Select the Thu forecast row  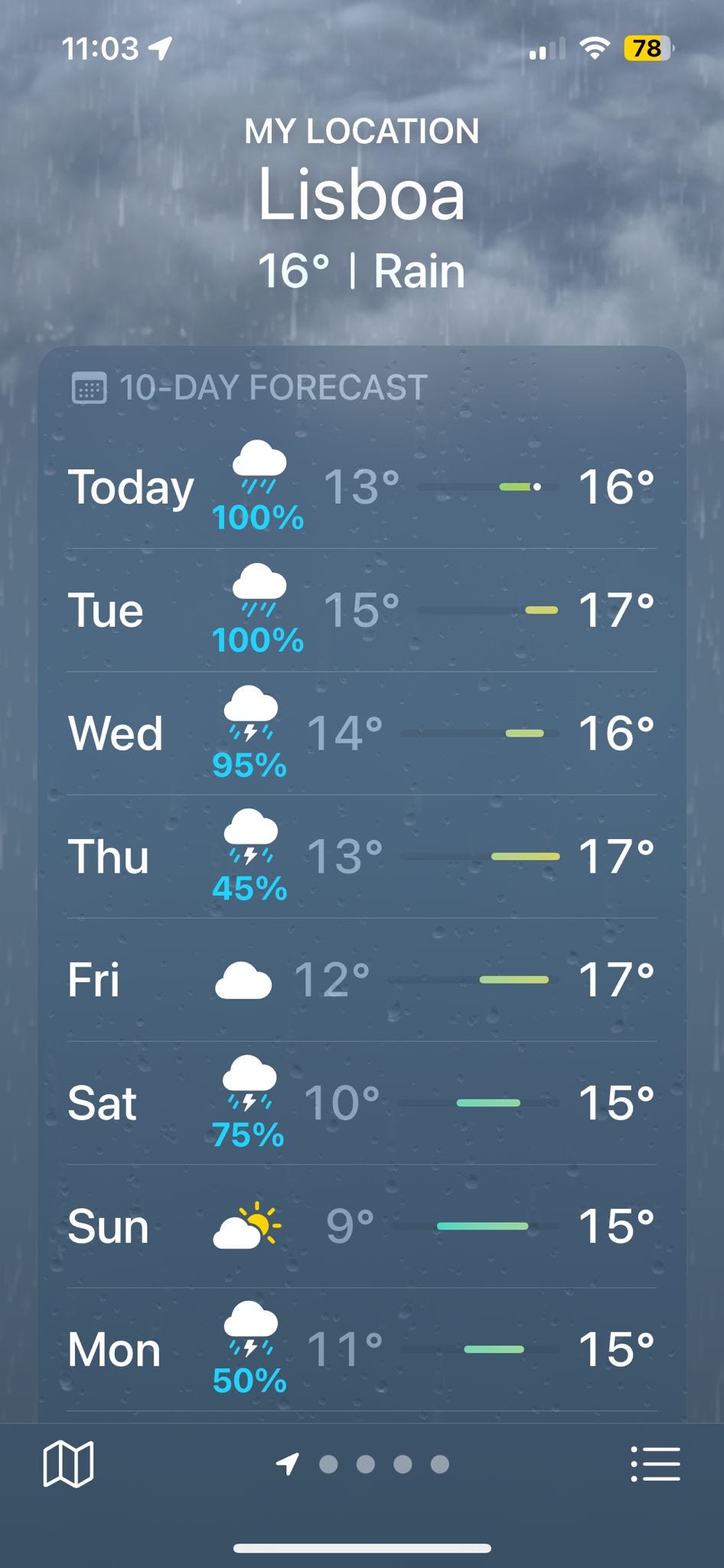click(362, 857)
